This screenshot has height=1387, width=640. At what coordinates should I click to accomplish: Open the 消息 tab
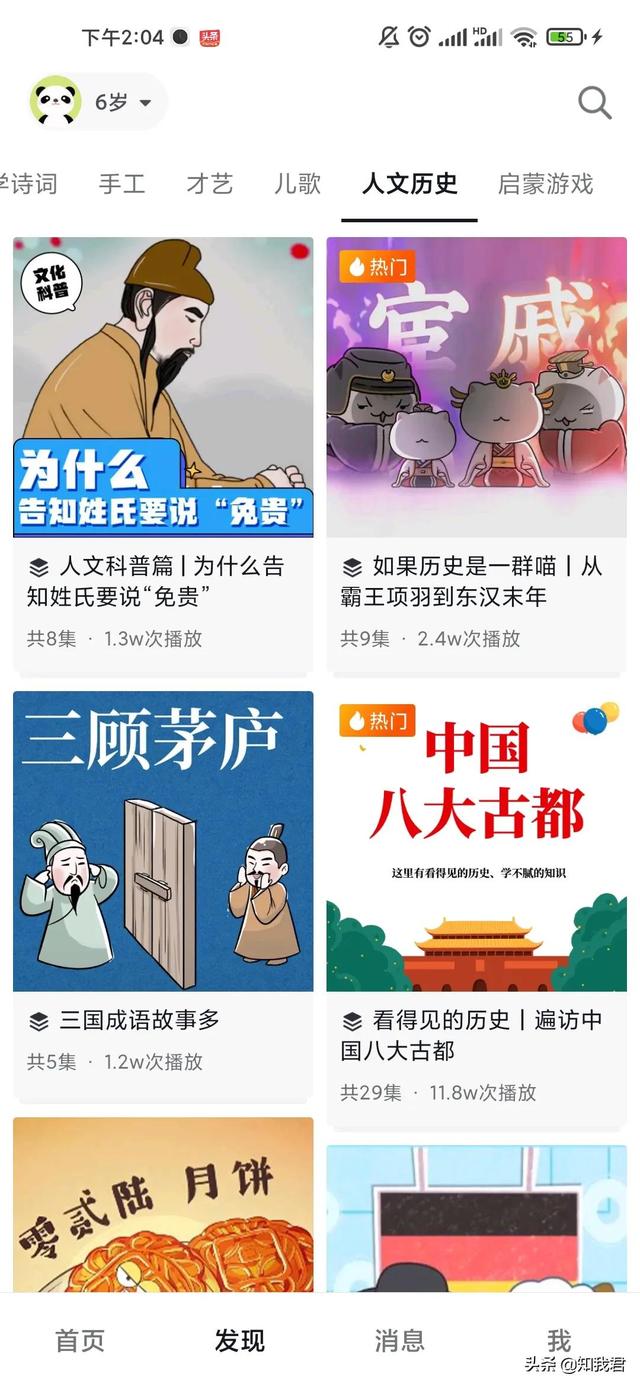(x=399, y=1340)
